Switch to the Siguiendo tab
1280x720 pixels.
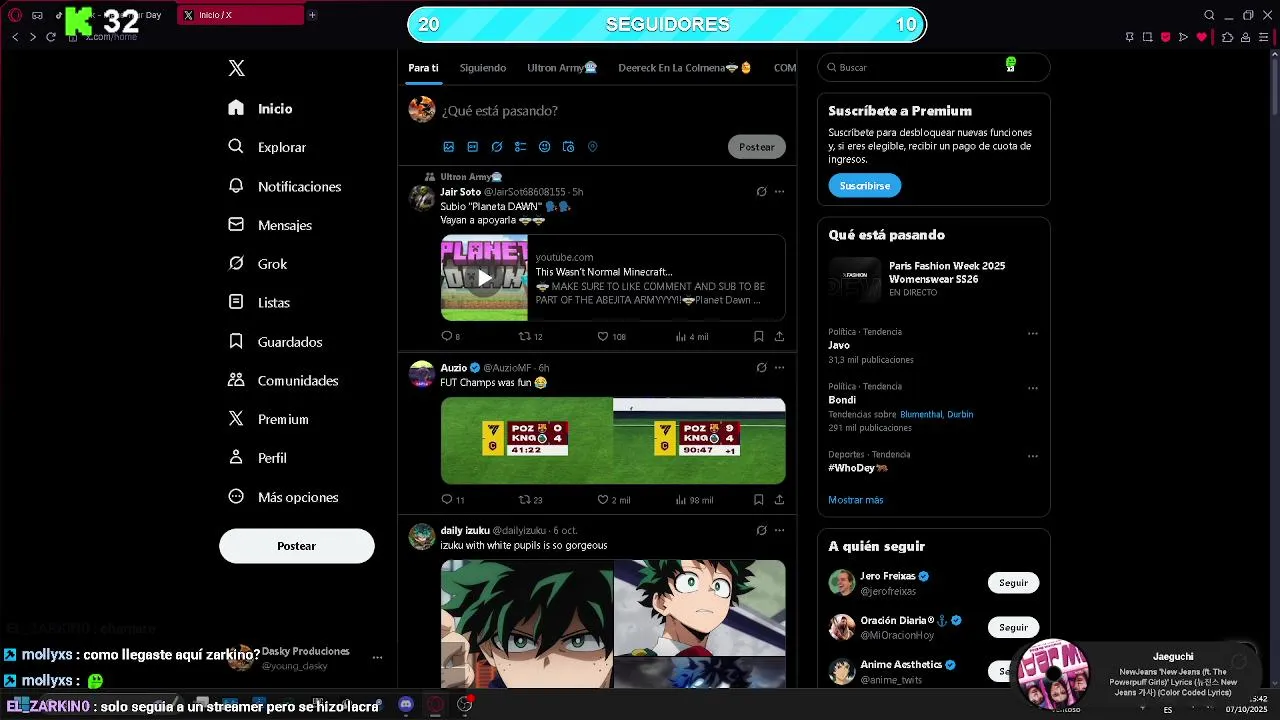pyautogui.click(x=482, y=68)
